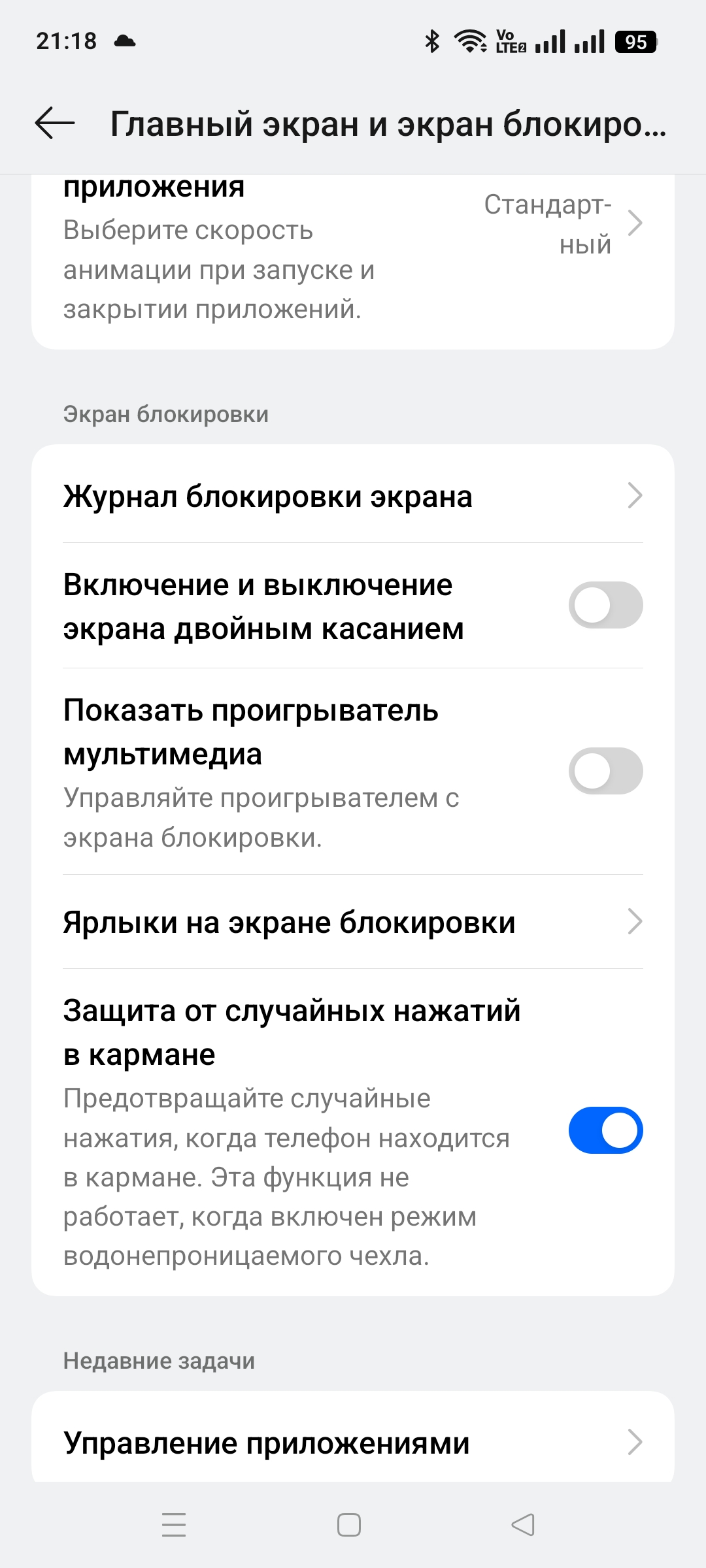Image resolution: width=706 pixels, height=1568 pixels.
Task: Open Журнал блокировки экрана
Action: click(353, 496)
